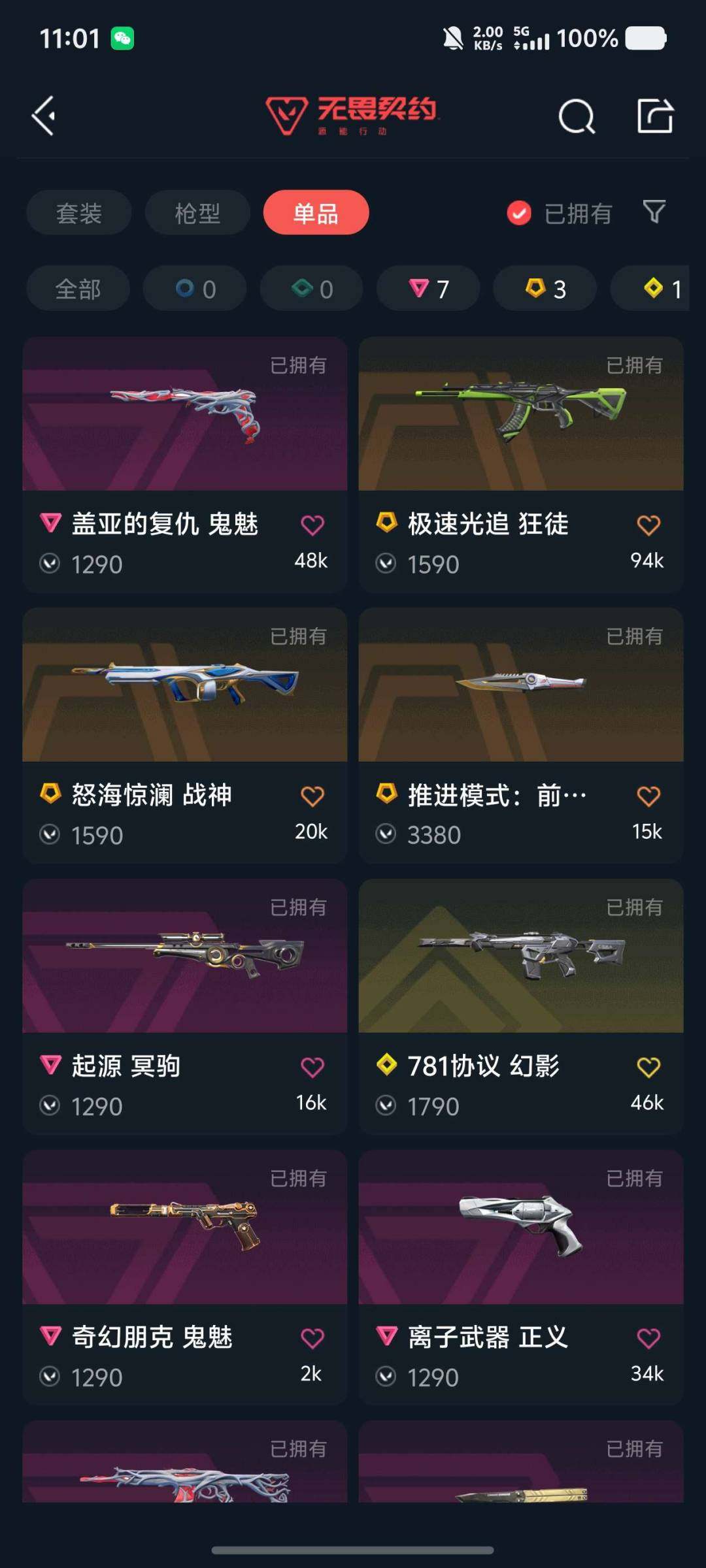Tap the back arrow to return

(43, 116)
